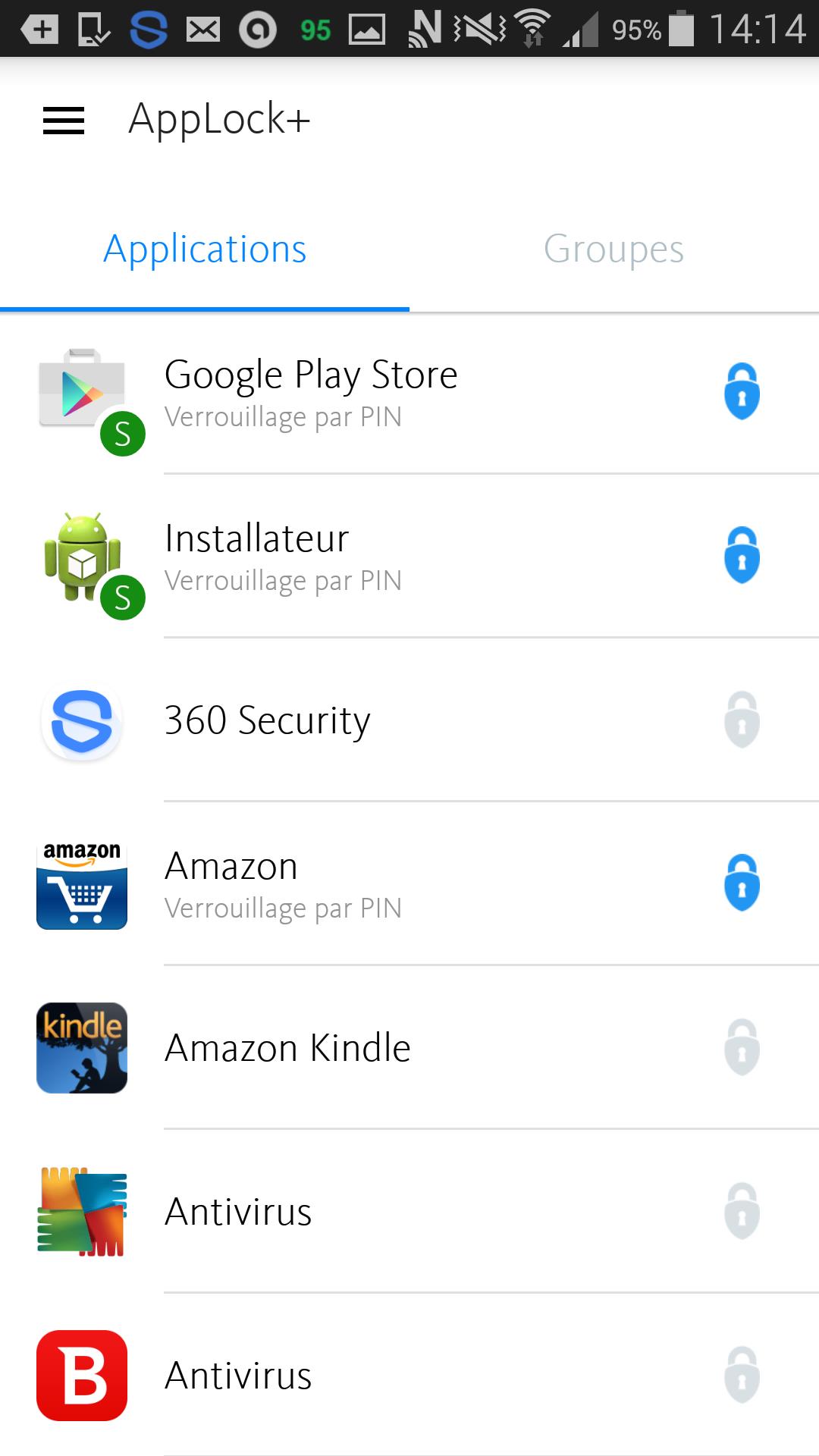Select the Applications tab

coord(205,249)
